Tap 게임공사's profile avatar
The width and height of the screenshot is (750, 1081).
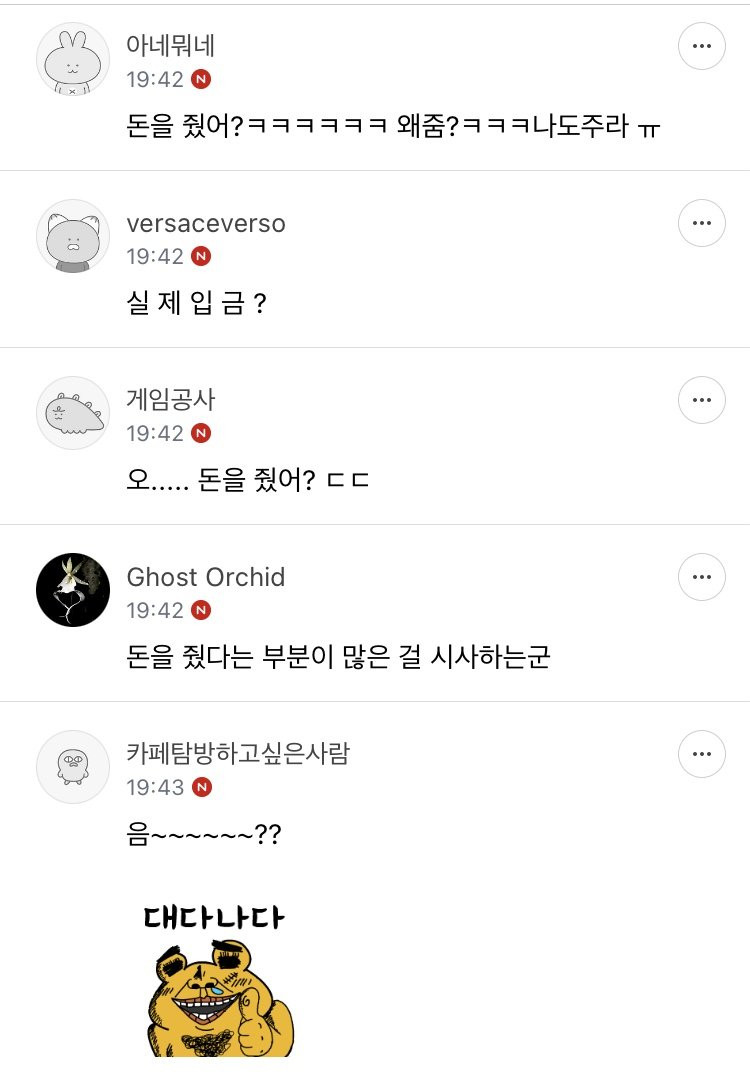click(73, 413)
